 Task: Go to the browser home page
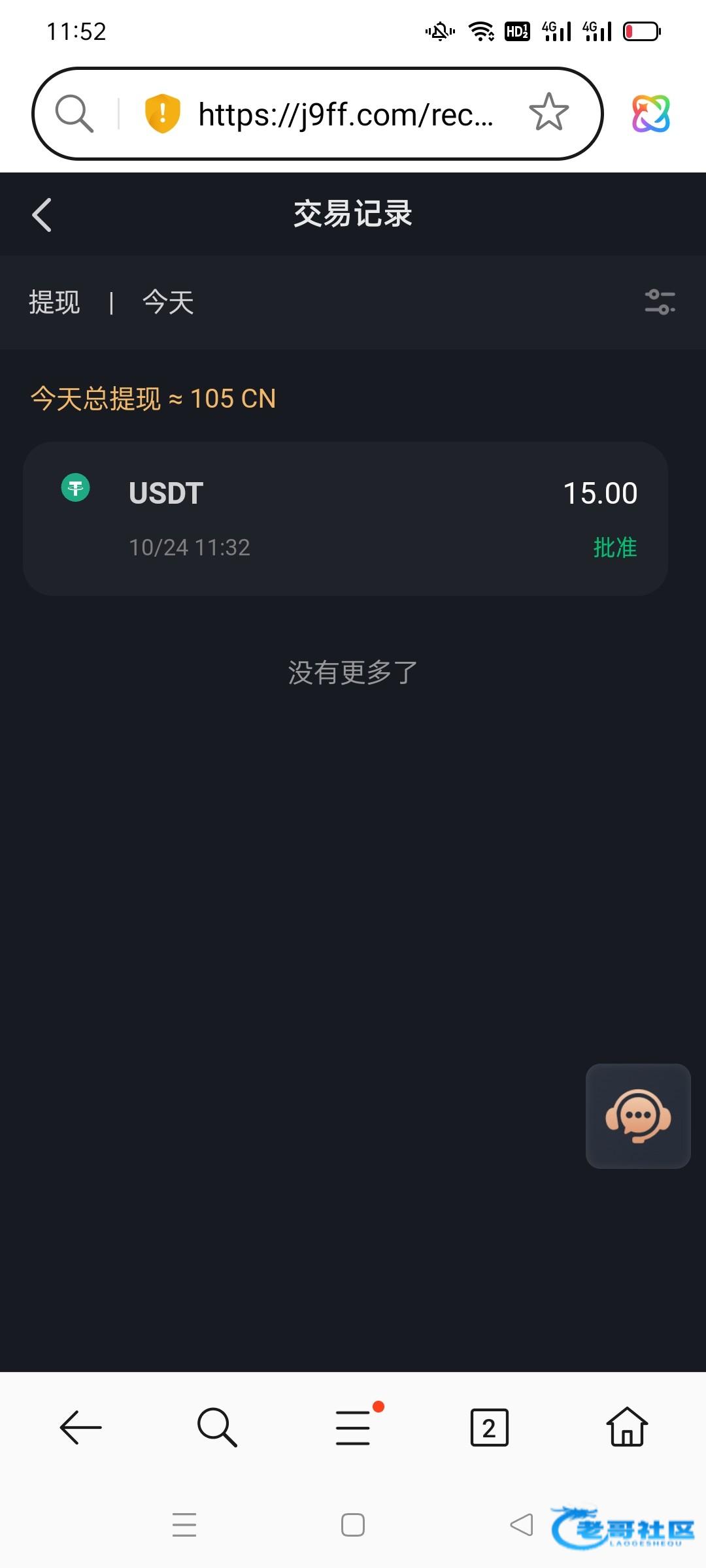627,1428
